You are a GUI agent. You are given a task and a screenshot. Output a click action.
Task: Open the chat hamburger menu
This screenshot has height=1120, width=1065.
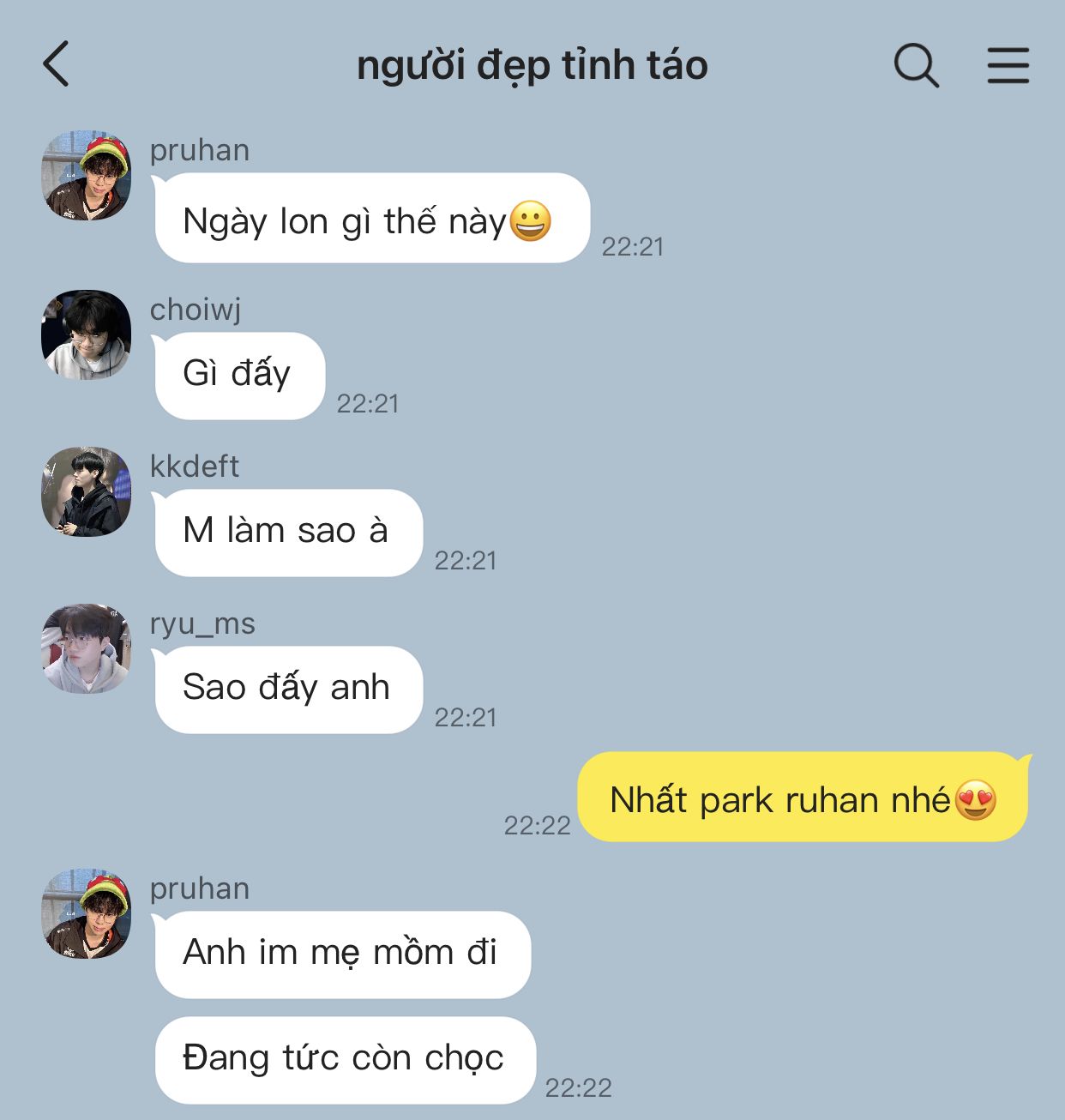pos(1008,65)
